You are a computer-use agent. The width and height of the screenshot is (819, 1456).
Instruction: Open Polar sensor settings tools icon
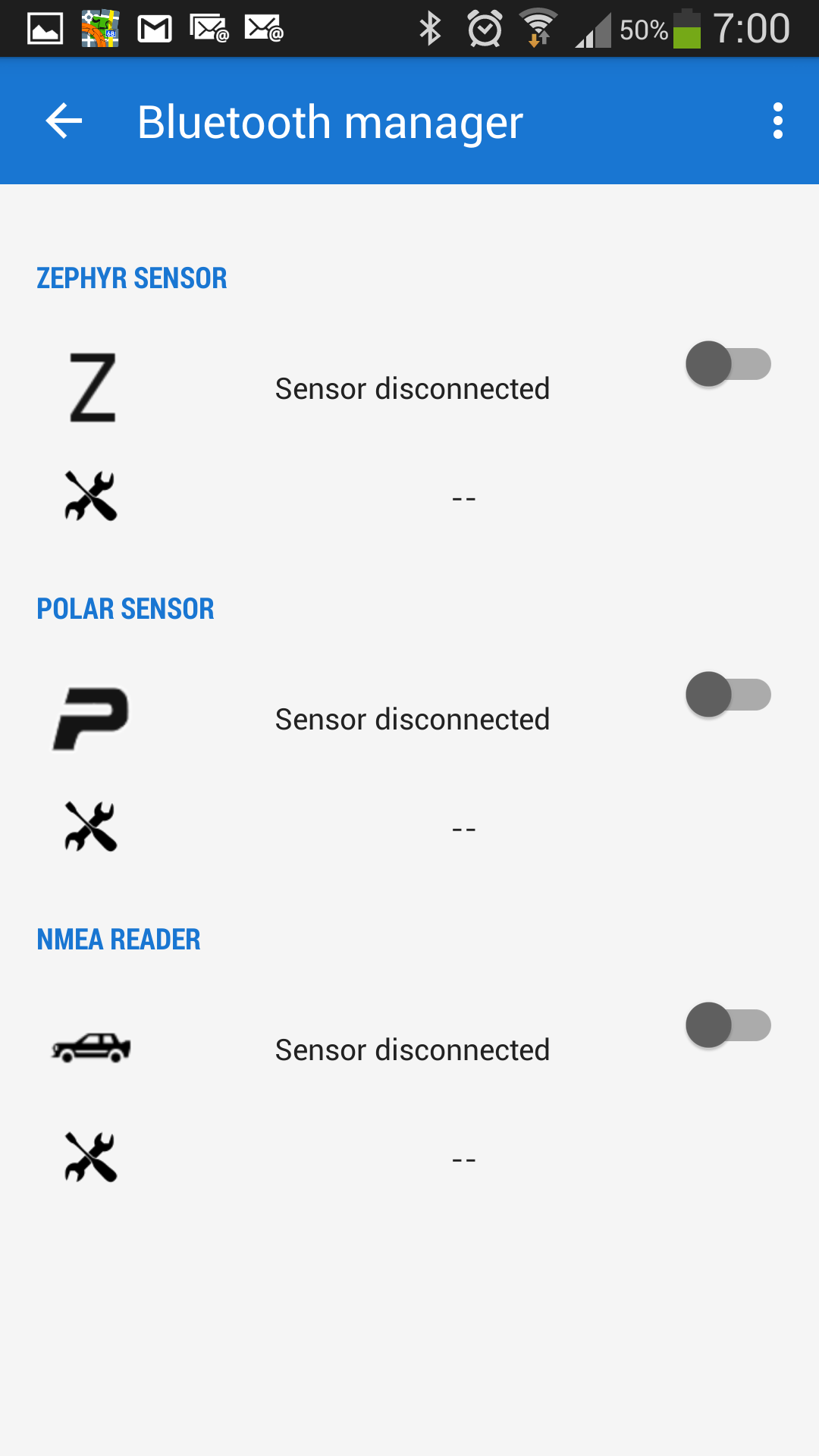coord(91,827)
